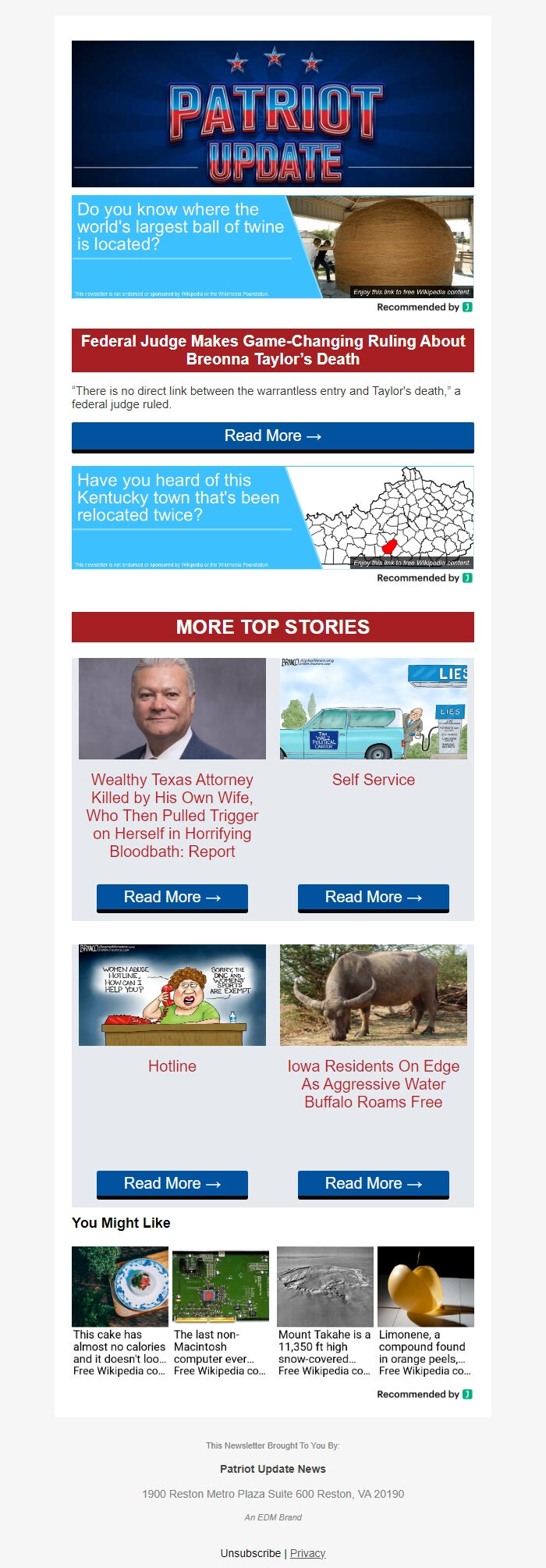Open the Hotline cartoon headline

pos(172,1066)
